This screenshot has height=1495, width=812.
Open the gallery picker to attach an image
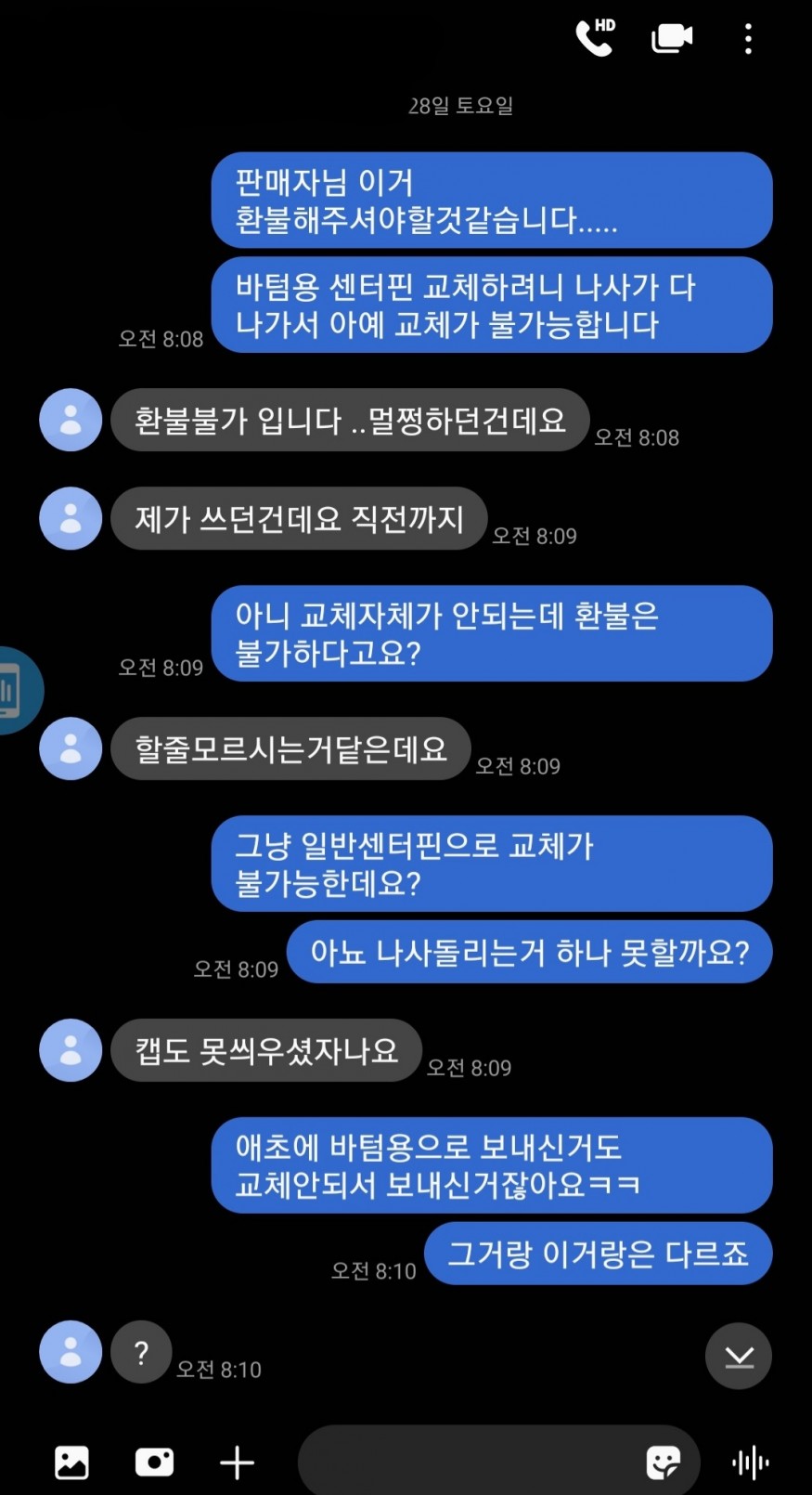(x=71, y=1462)
